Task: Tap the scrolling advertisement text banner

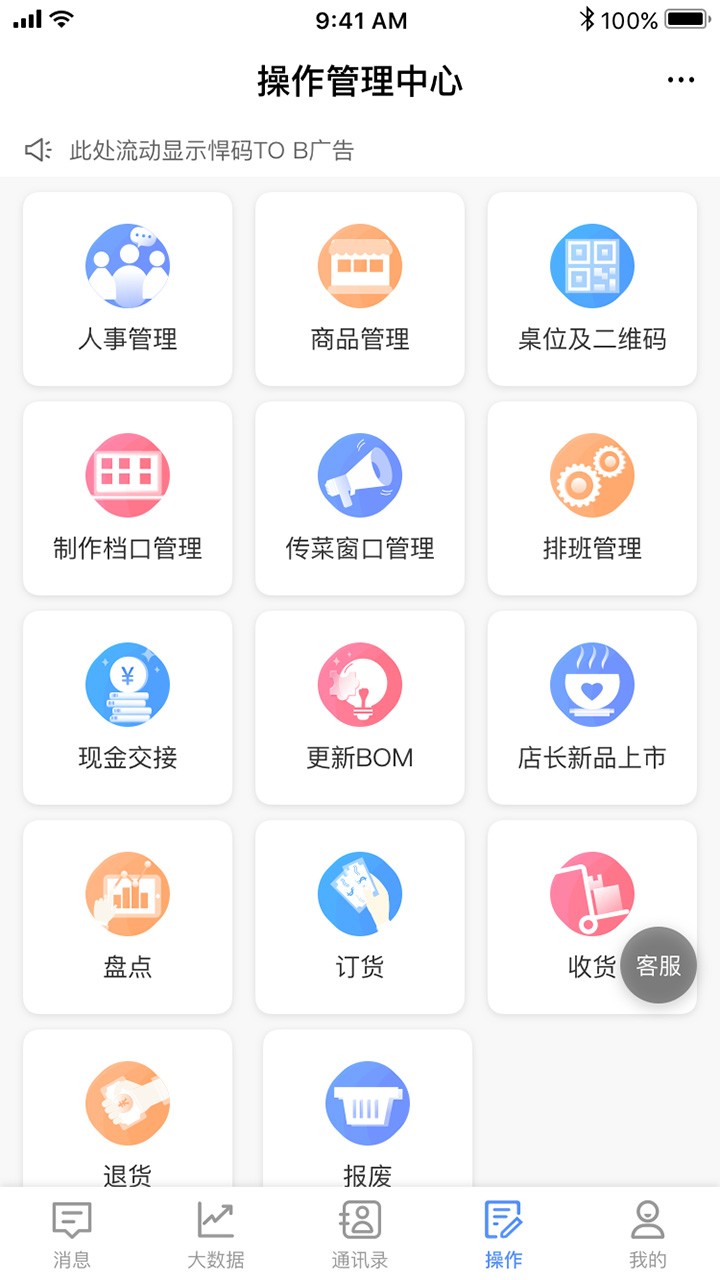Action: click(212, 150)
